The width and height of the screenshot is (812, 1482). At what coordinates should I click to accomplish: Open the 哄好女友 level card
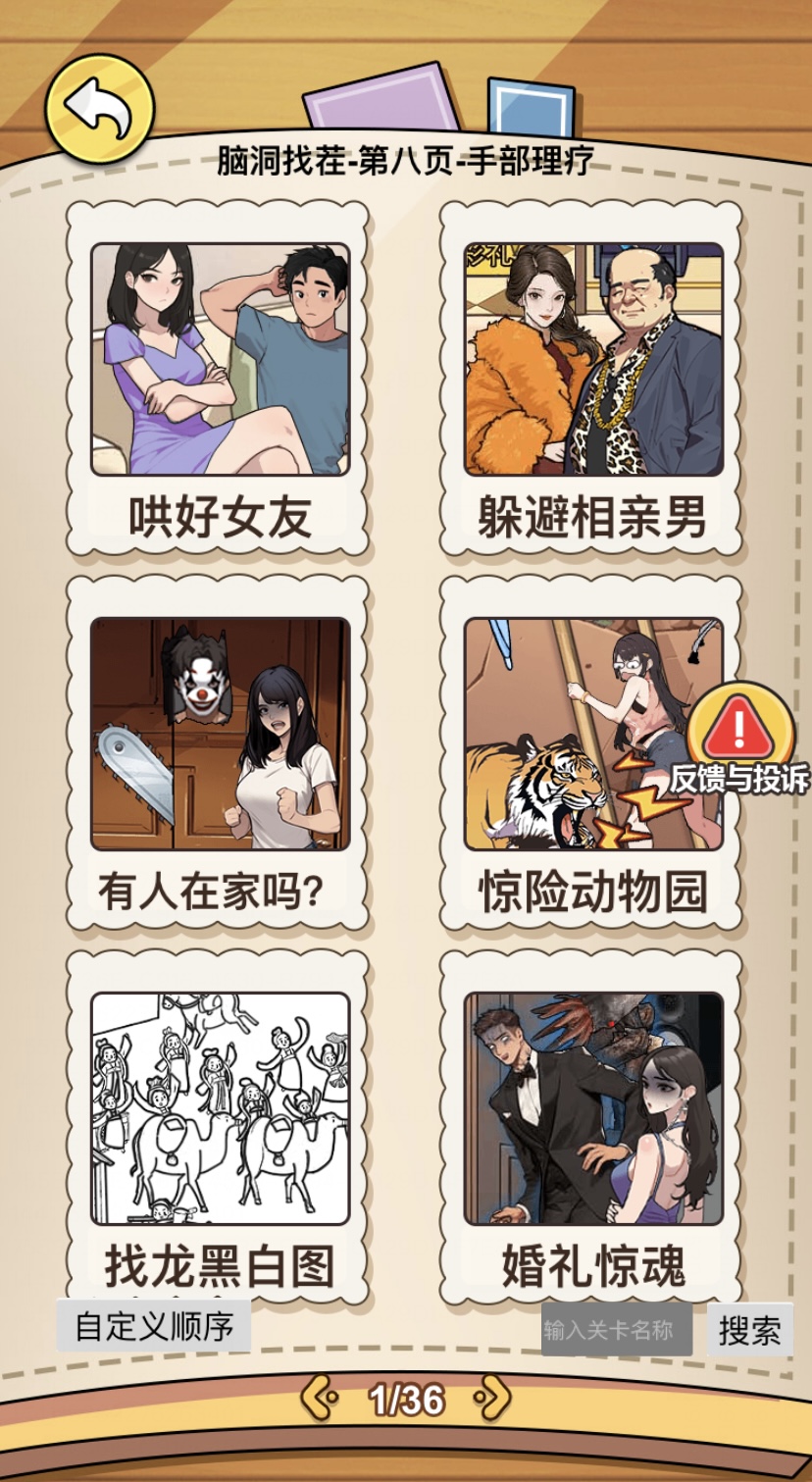click(220, 383)
